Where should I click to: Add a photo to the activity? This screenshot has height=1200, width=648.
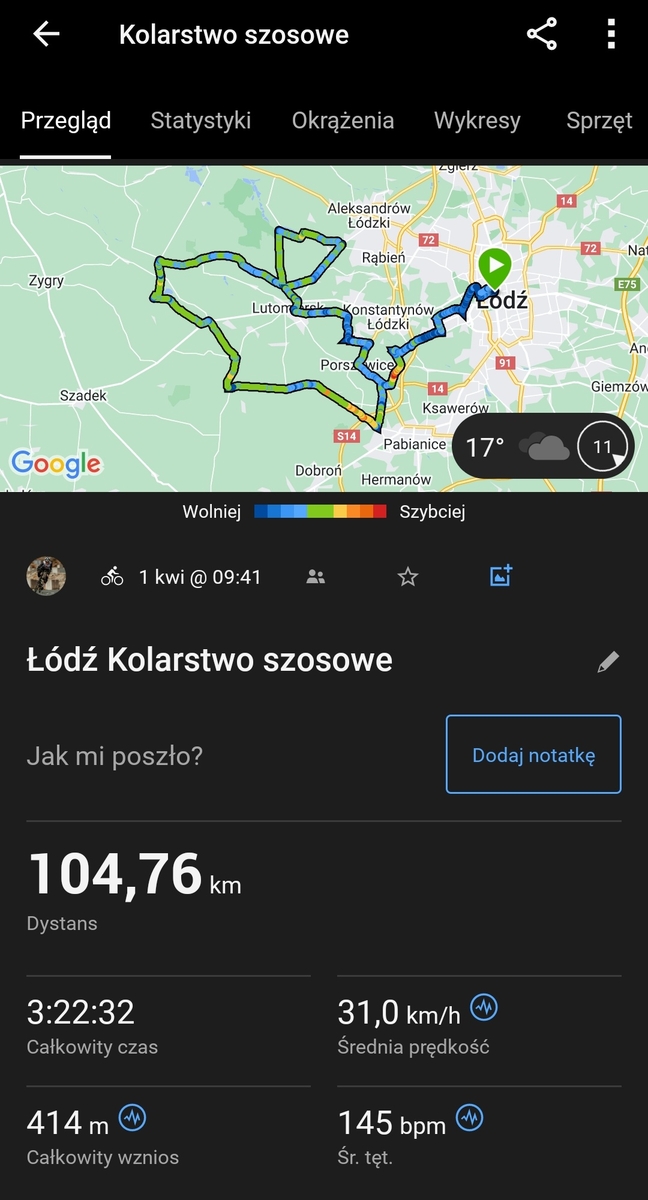pos(501,576)
